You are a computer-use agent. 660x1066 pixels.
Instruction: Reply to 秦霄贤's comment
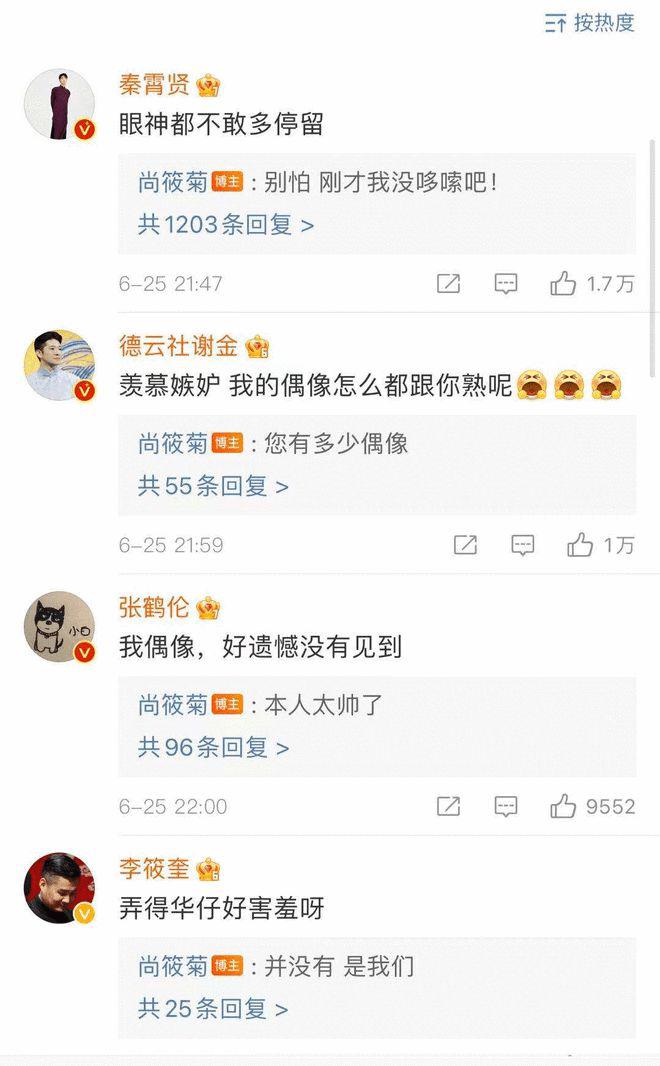pyautogui.click(x=506, y=284)
